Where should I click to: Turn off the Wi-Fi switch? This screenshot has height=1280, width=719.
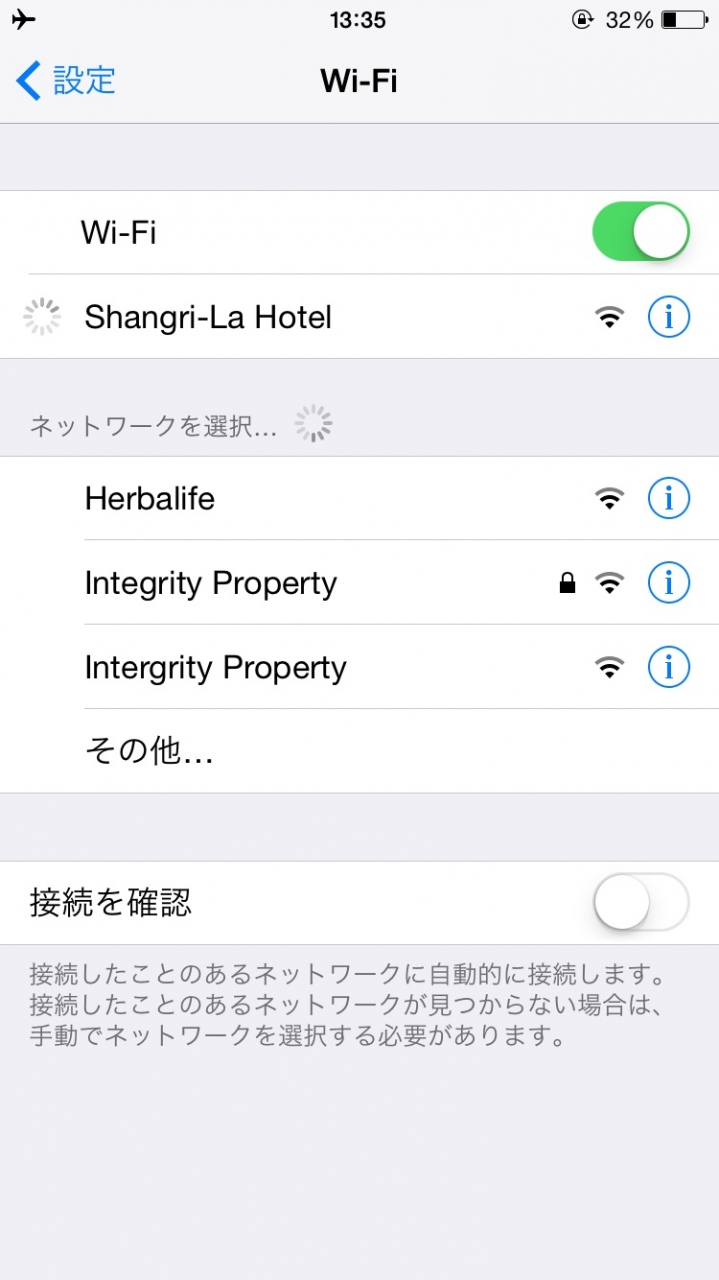point(640,232)
